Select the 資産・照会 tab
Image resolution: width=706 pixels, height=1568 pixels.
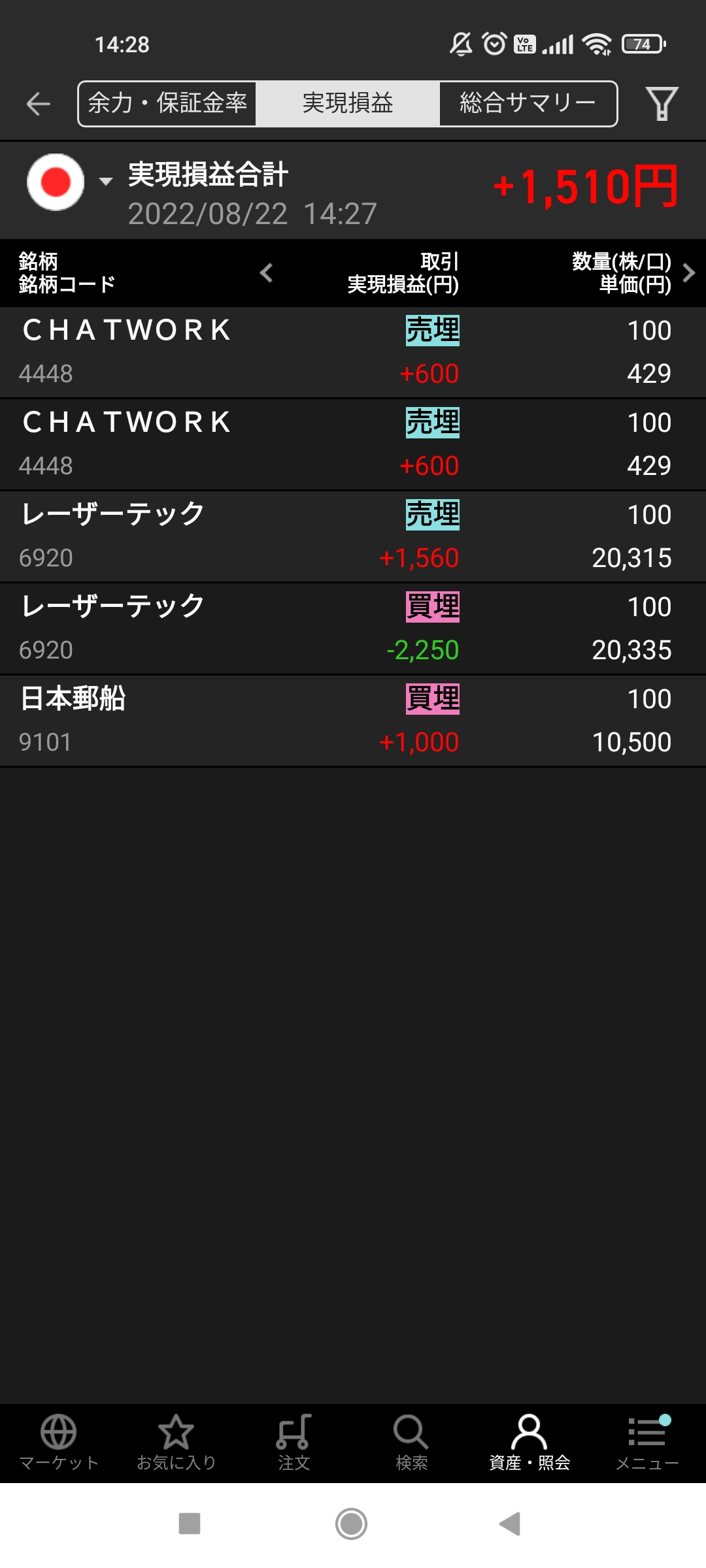529,1443
